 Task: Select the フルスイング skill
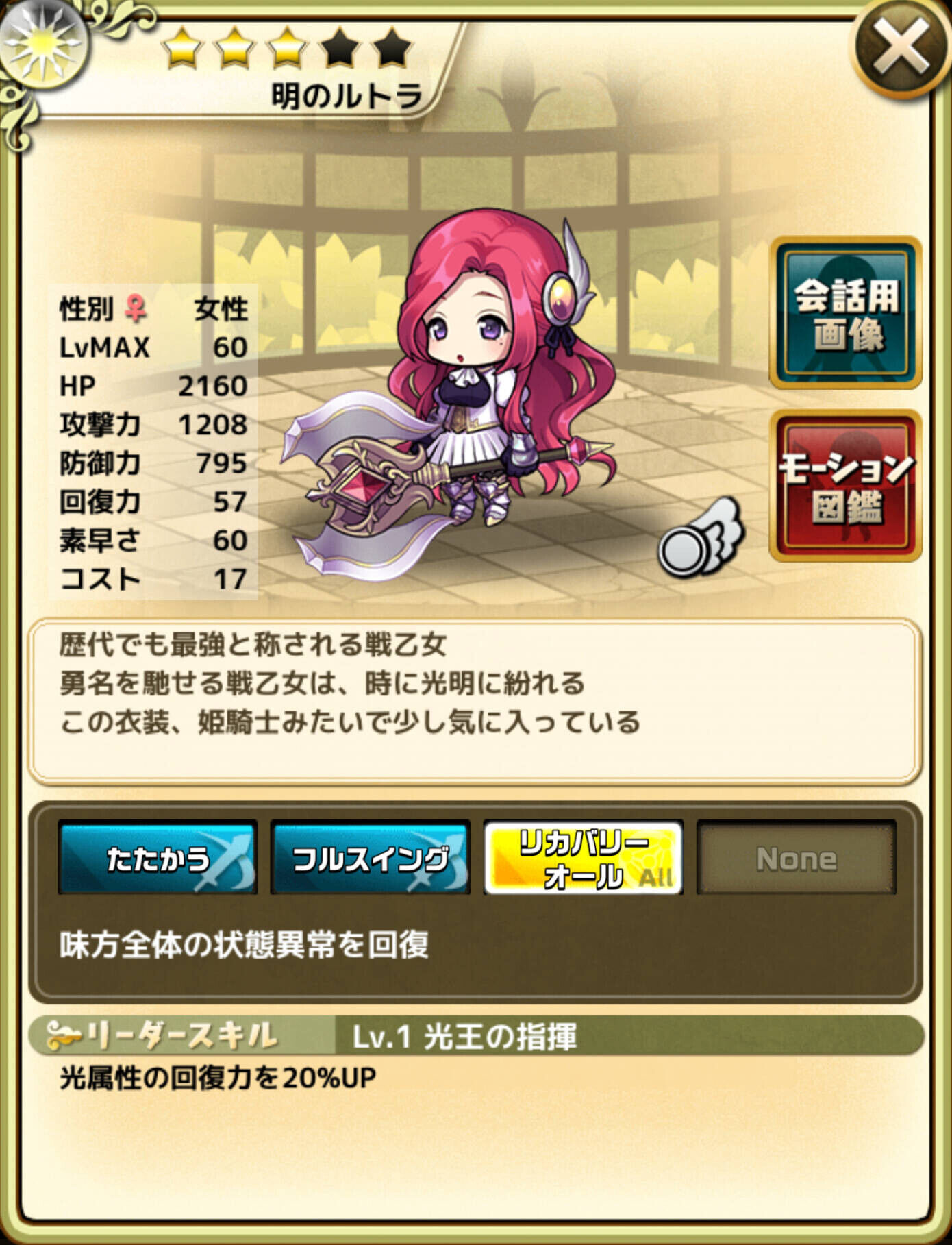pos(371,857)
